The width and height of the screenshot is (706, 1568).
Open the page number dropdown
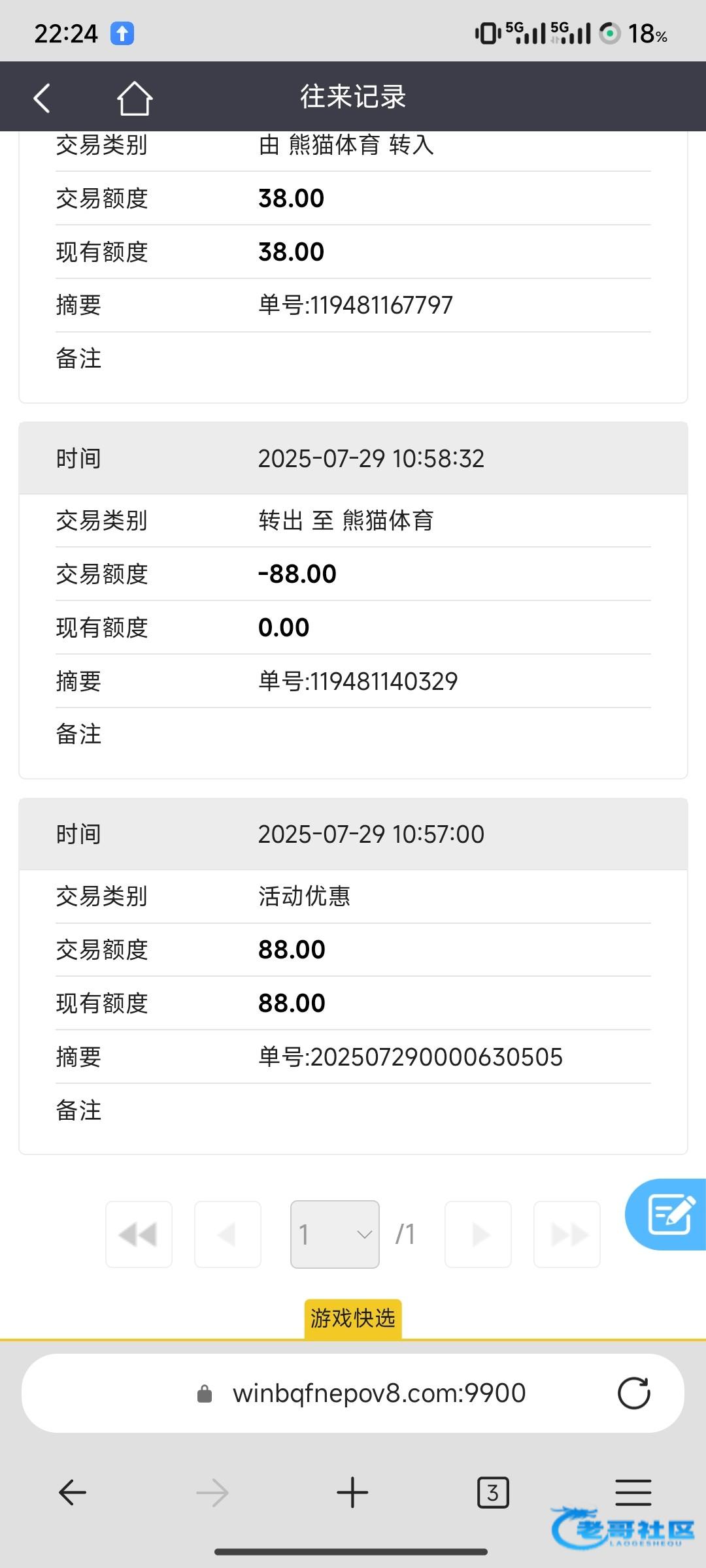click(x=335, y=1234)
